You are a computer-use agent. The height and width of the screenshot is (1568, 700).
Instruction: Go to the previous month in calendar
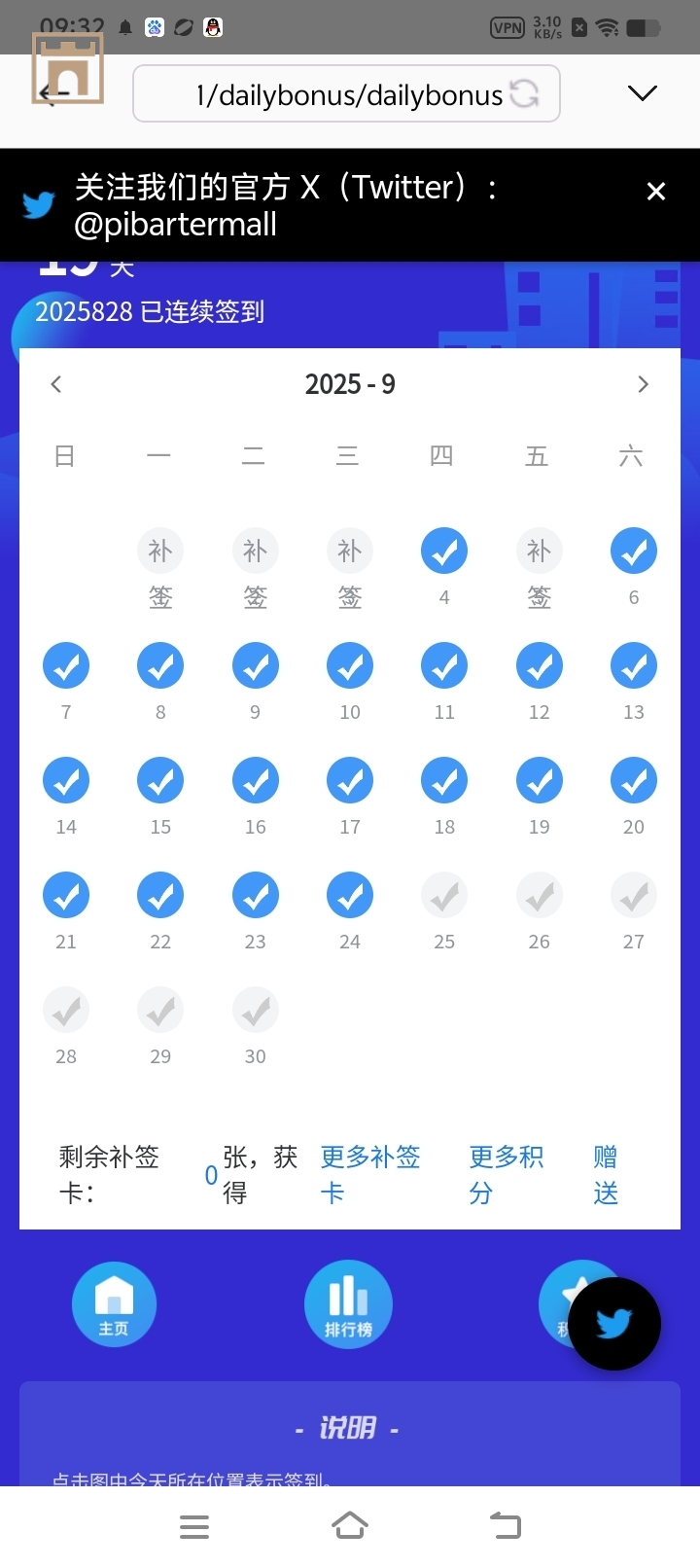tap(56, 384)
